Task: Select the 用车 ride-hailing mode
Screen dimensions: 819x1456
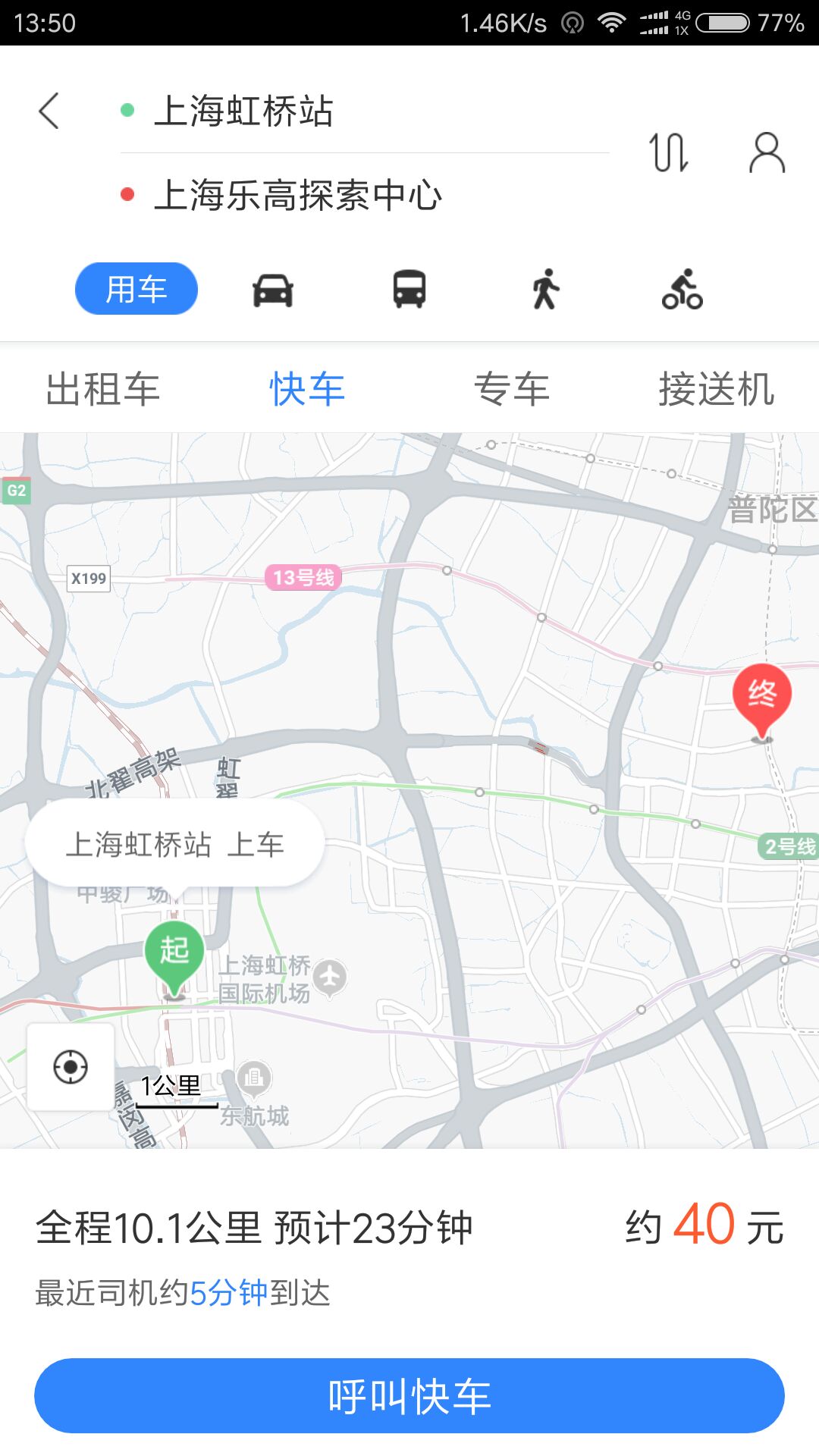Action: 136,289
